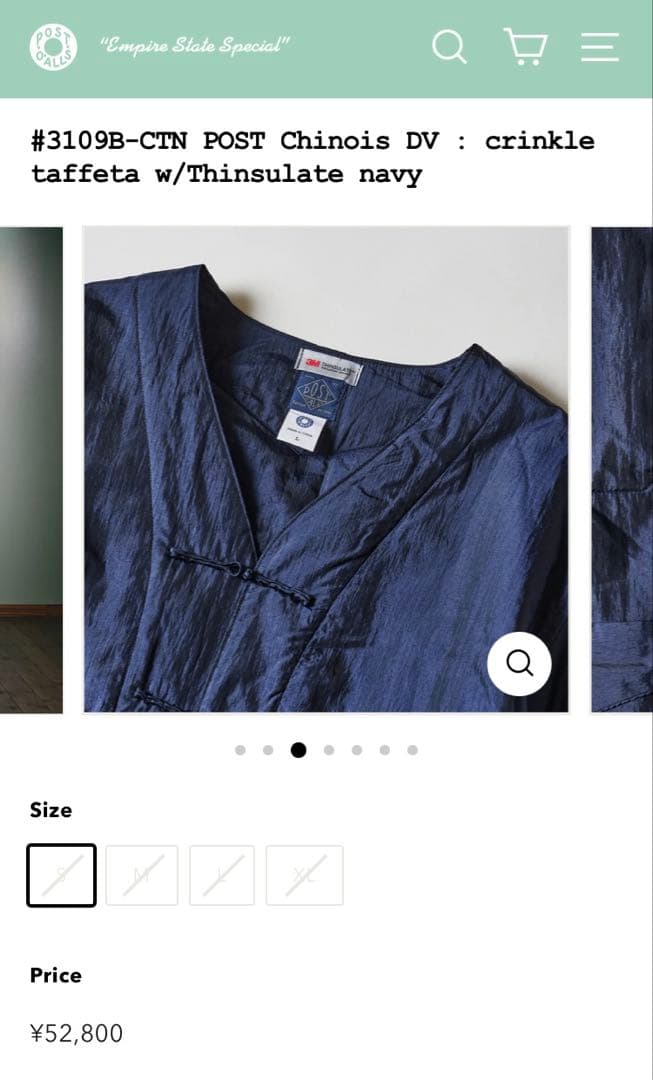Image resolution: width=653 pixels, height=1080 pixels.
Task: Choose size M option
Action: point(142,875)
